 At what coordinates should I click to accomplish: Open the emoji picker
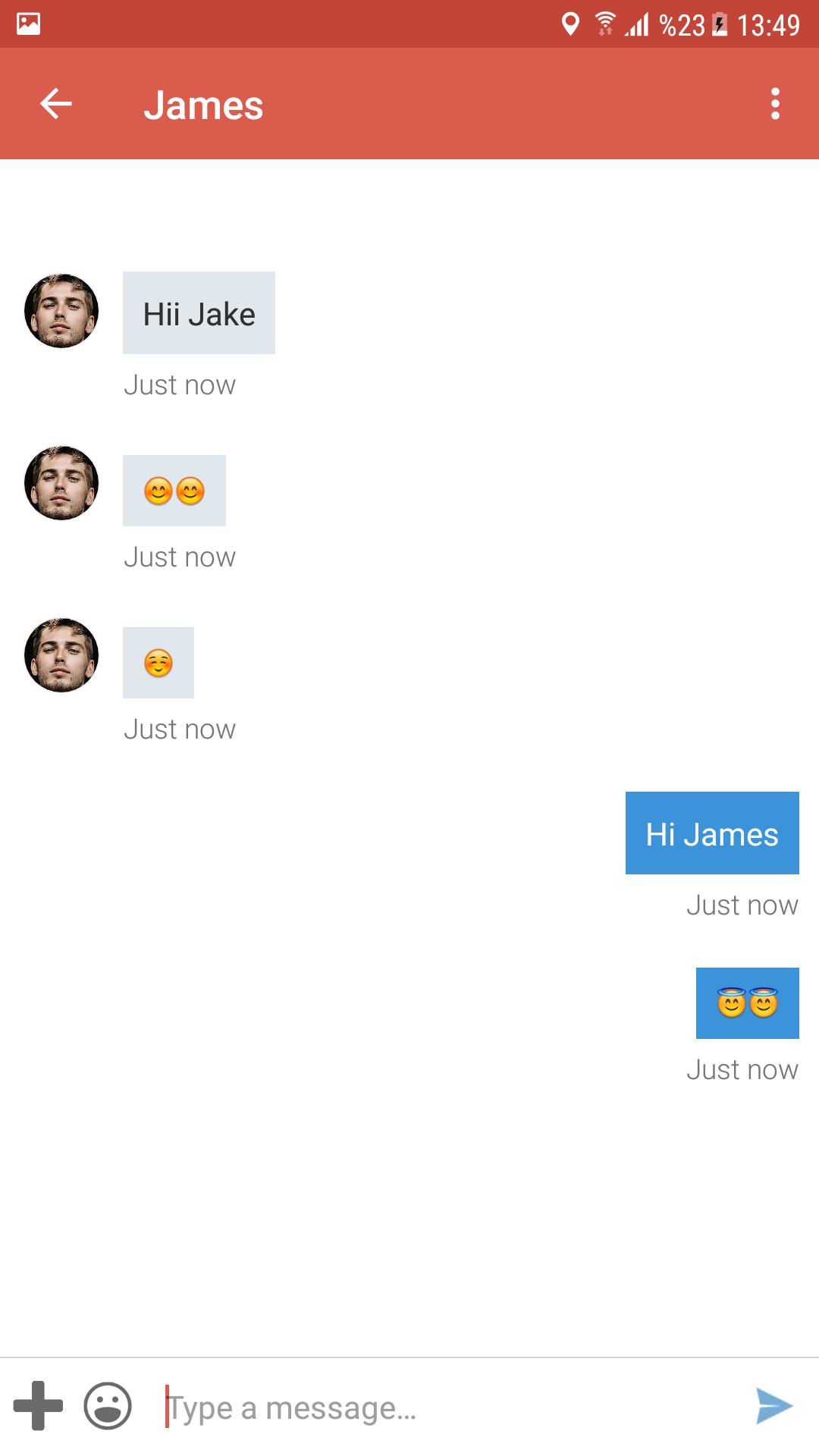pos(108,1406)
